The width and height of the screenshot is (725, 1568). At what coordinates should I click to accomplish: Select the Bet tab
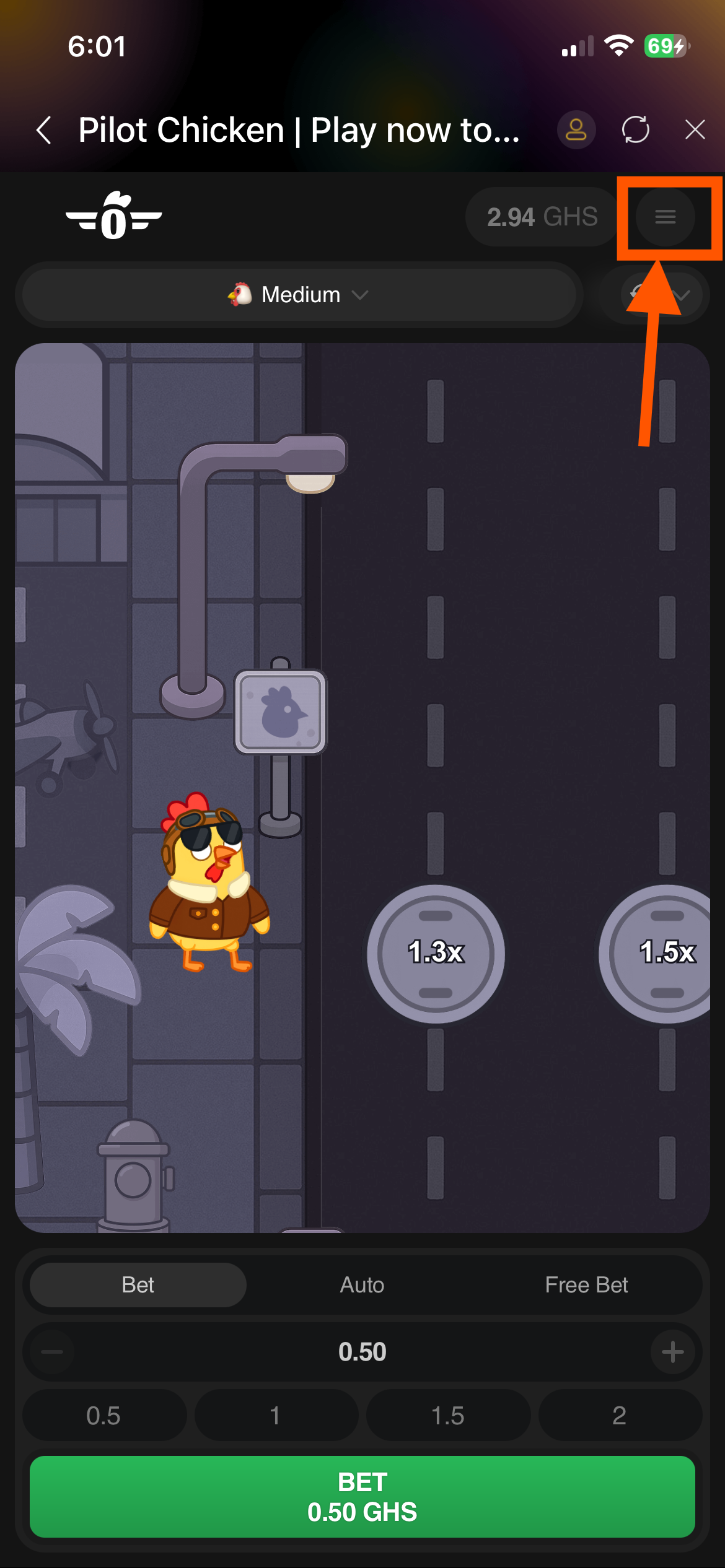[x=138, y=1285]
